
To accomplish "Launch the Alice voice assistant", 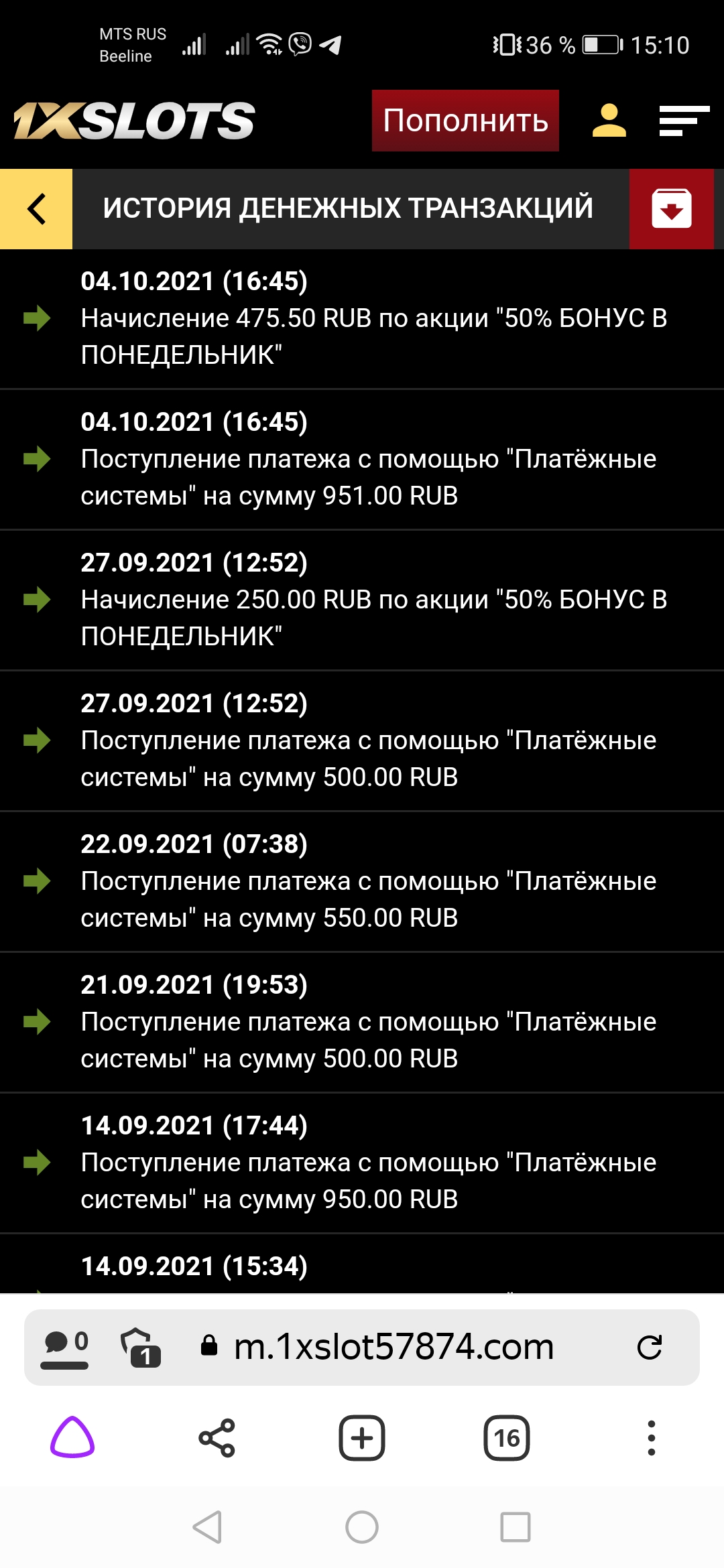I will (72, 1438).
